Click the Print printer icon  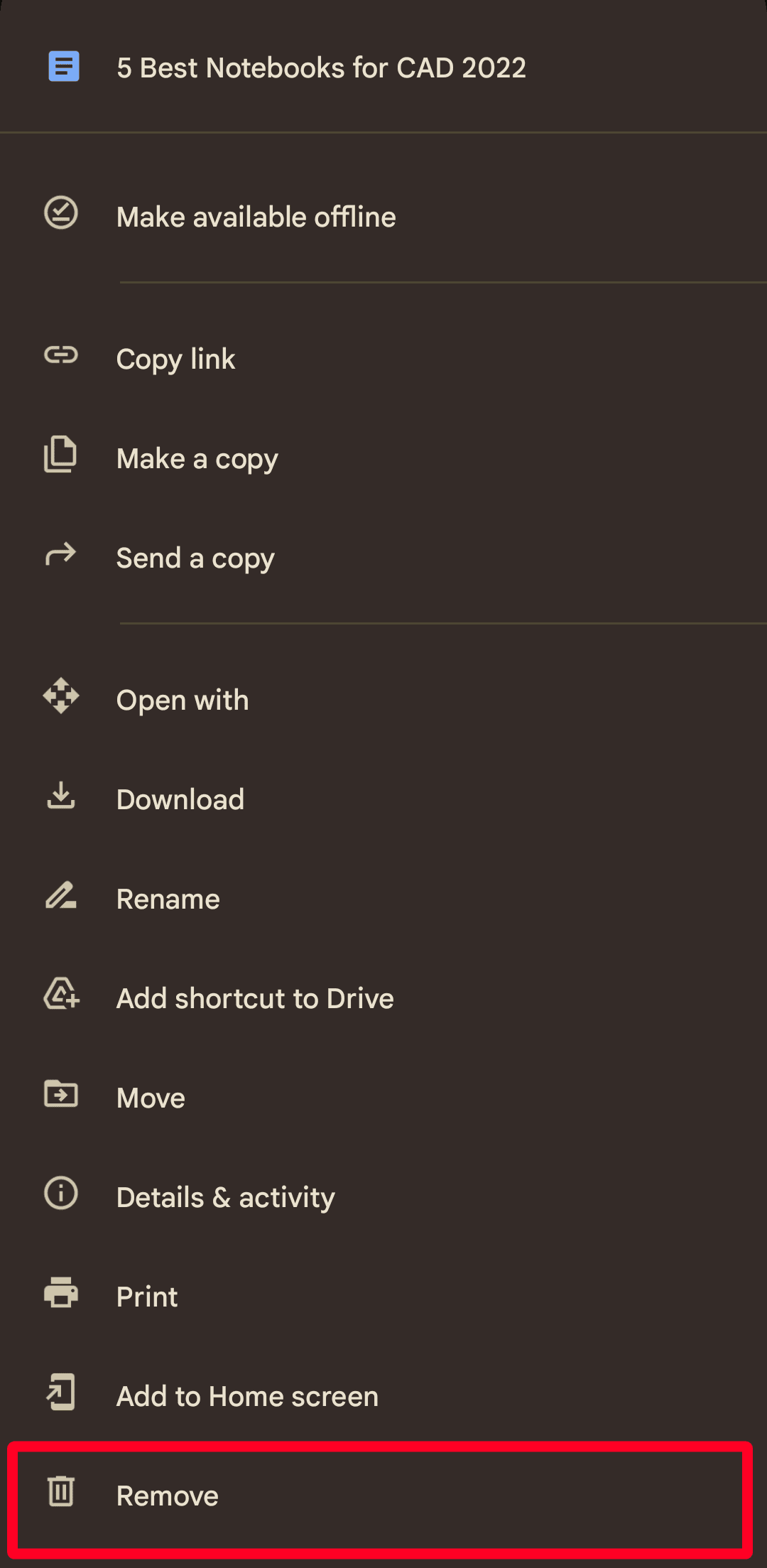tap(62, 1294)
